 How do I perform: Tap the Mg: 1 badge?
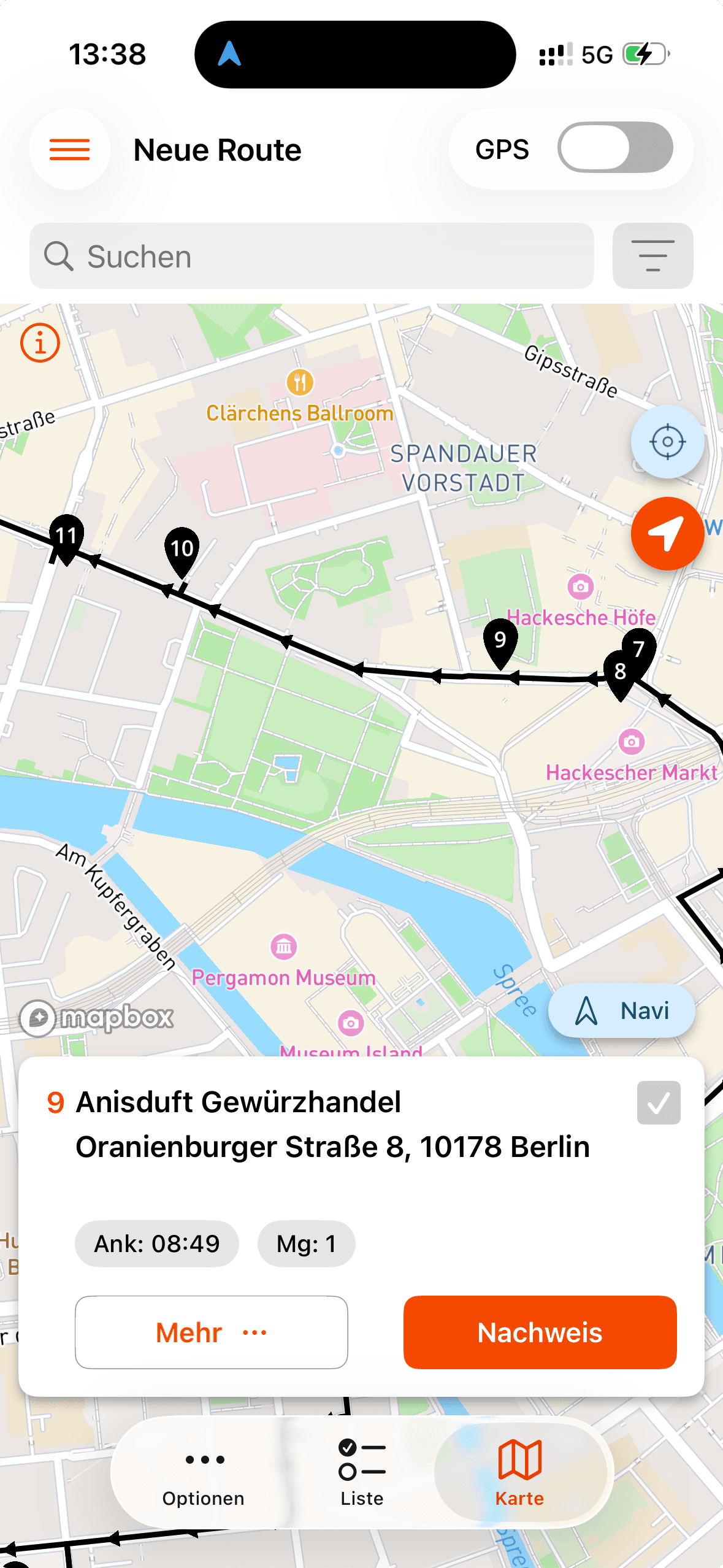[x=306, y=1243]
